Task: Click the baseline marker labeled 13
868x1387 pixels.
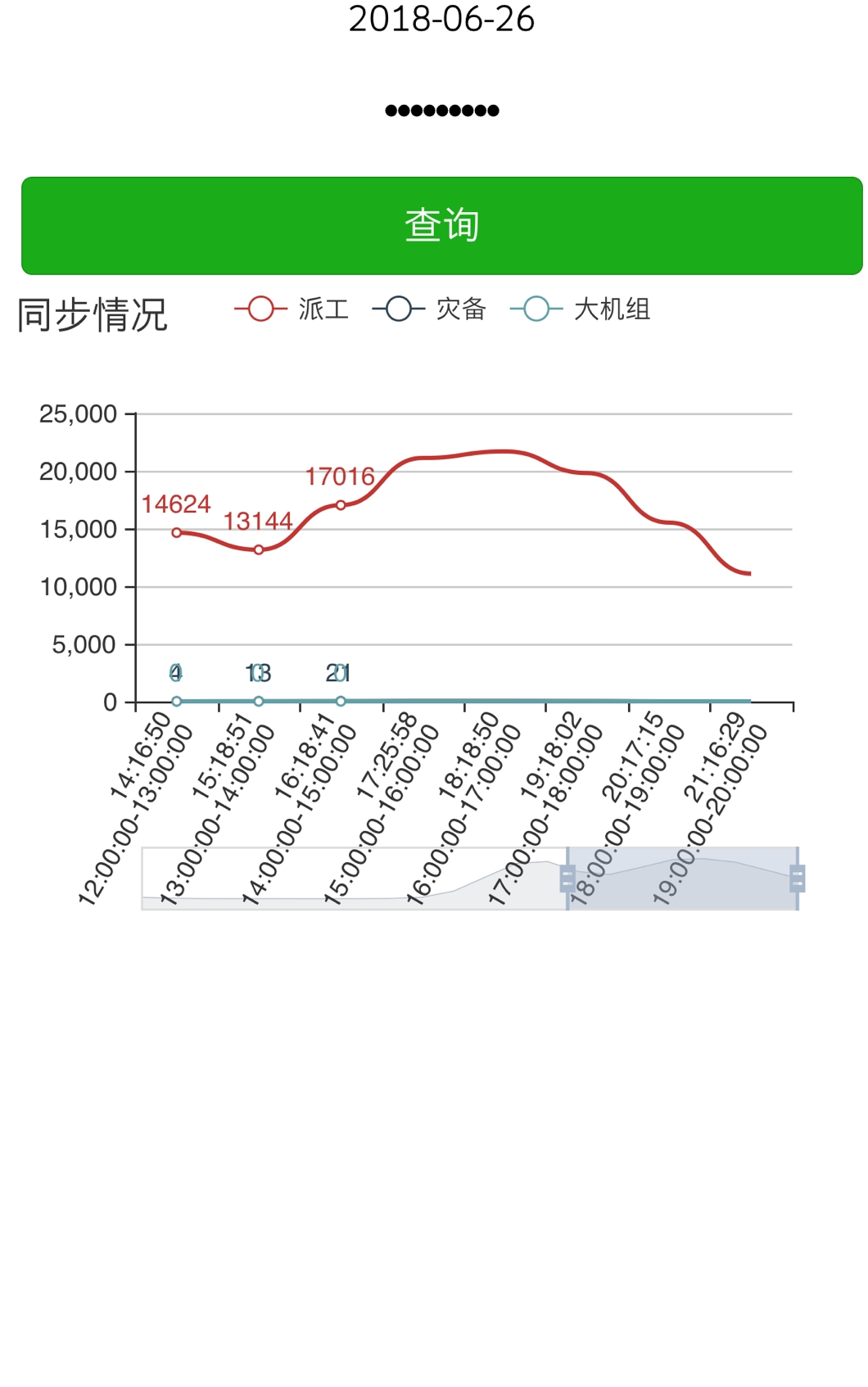Action: coord(258,701)
